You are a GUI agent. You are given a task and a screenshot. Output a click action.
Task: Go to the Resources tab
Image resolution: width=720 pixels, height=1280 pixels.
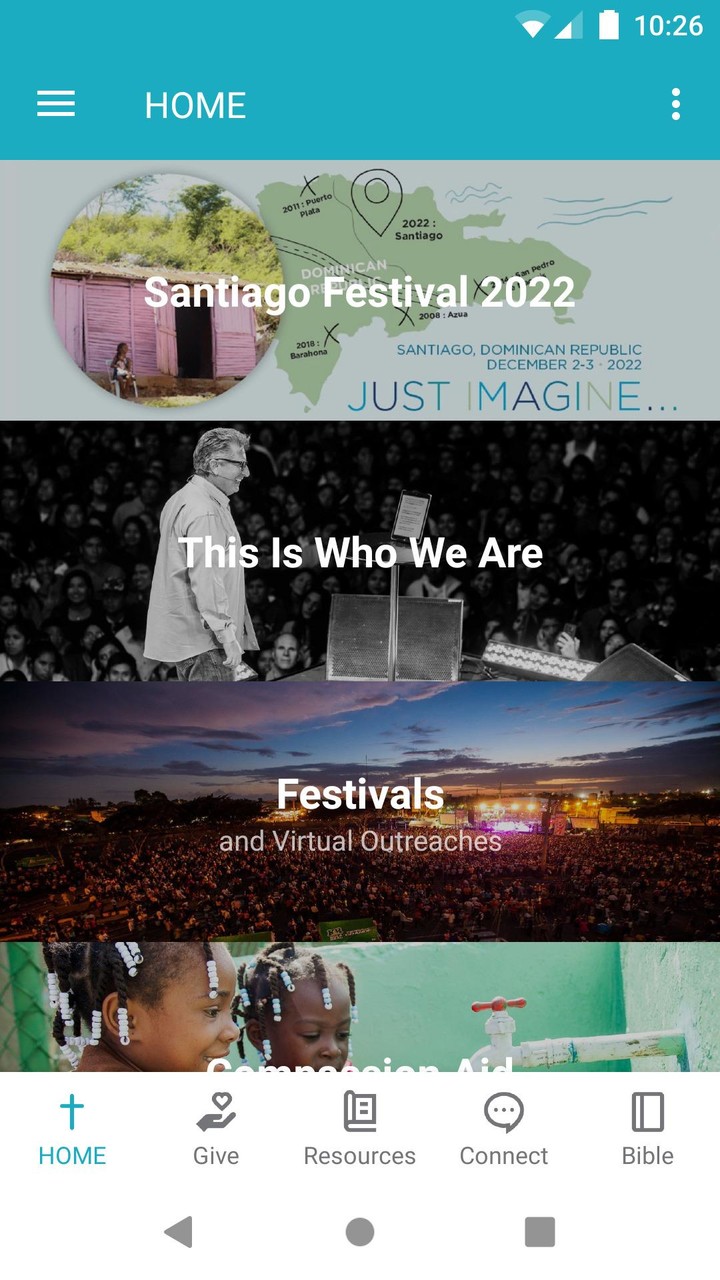360,1130
